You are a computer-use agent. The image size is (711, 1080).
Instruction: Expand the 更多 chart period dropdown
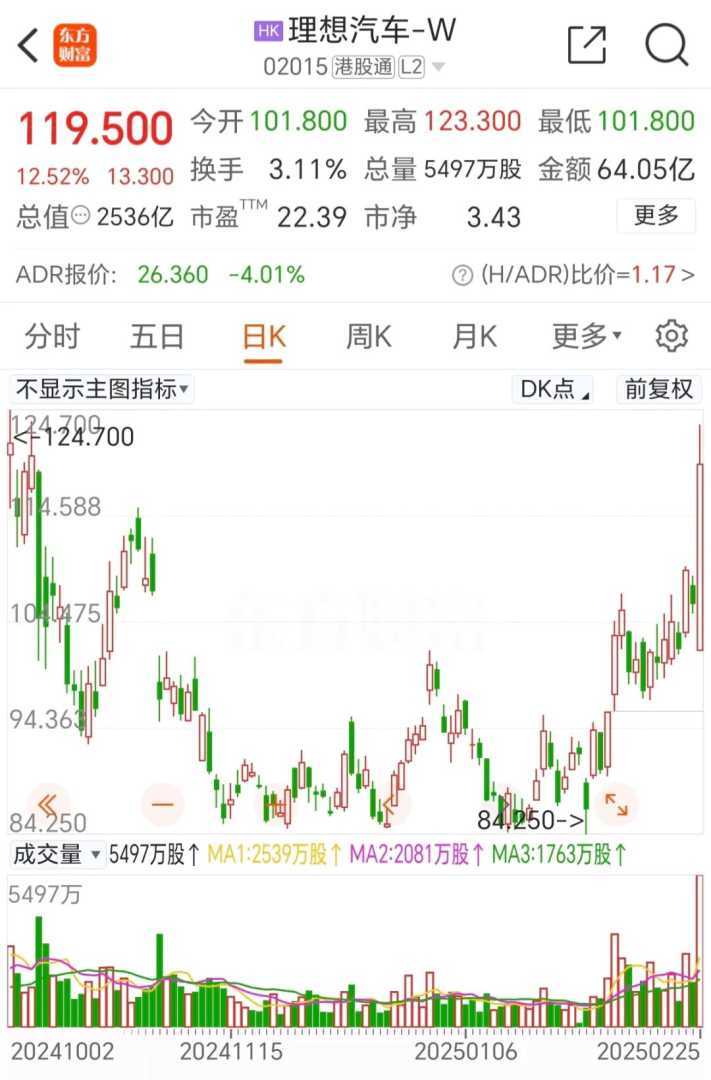click(x=586, y=337)
